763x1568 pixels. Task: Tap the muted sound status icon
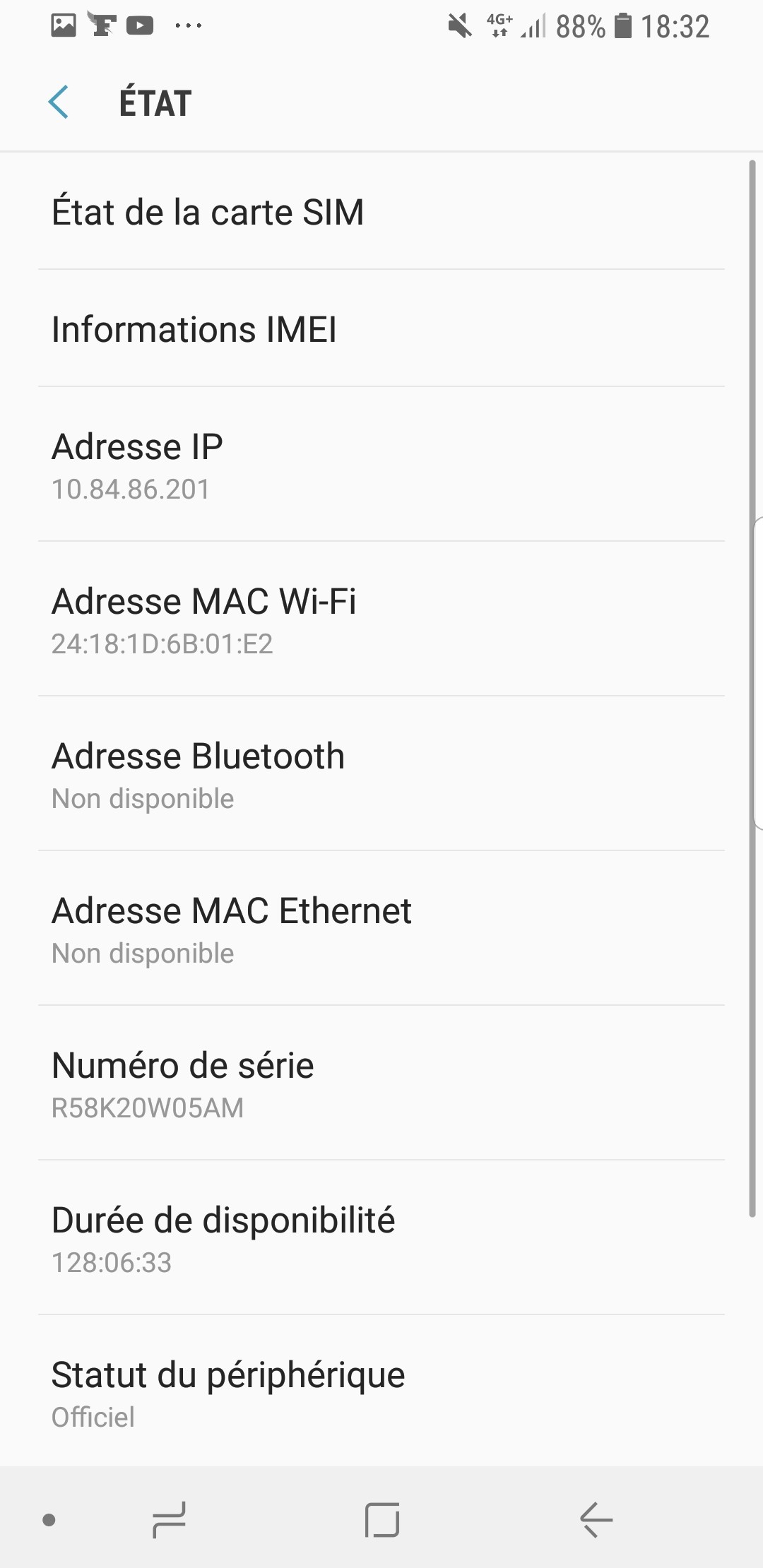460,25
